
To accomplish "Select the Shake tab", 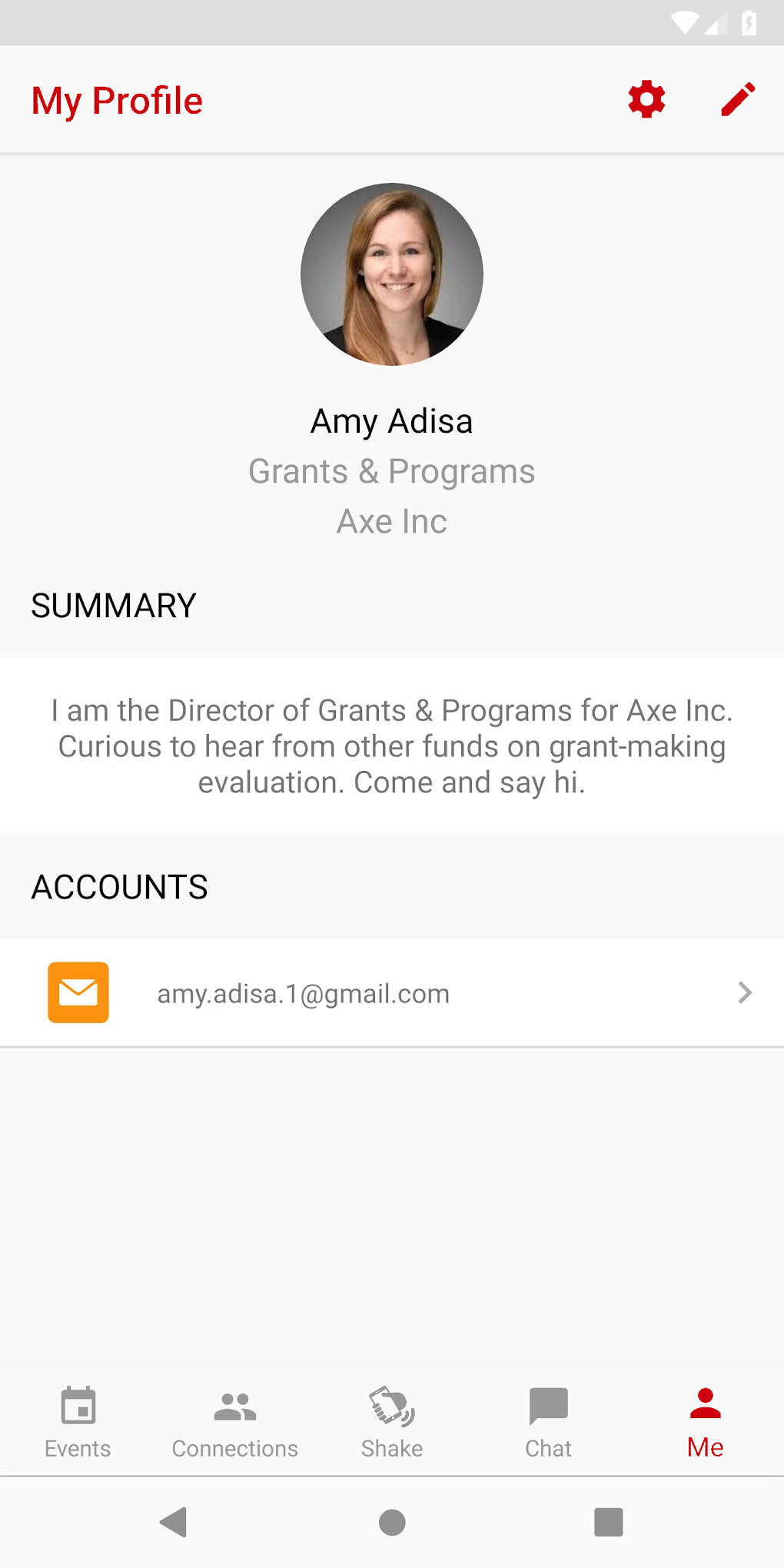I will [x=392, y=1422].
